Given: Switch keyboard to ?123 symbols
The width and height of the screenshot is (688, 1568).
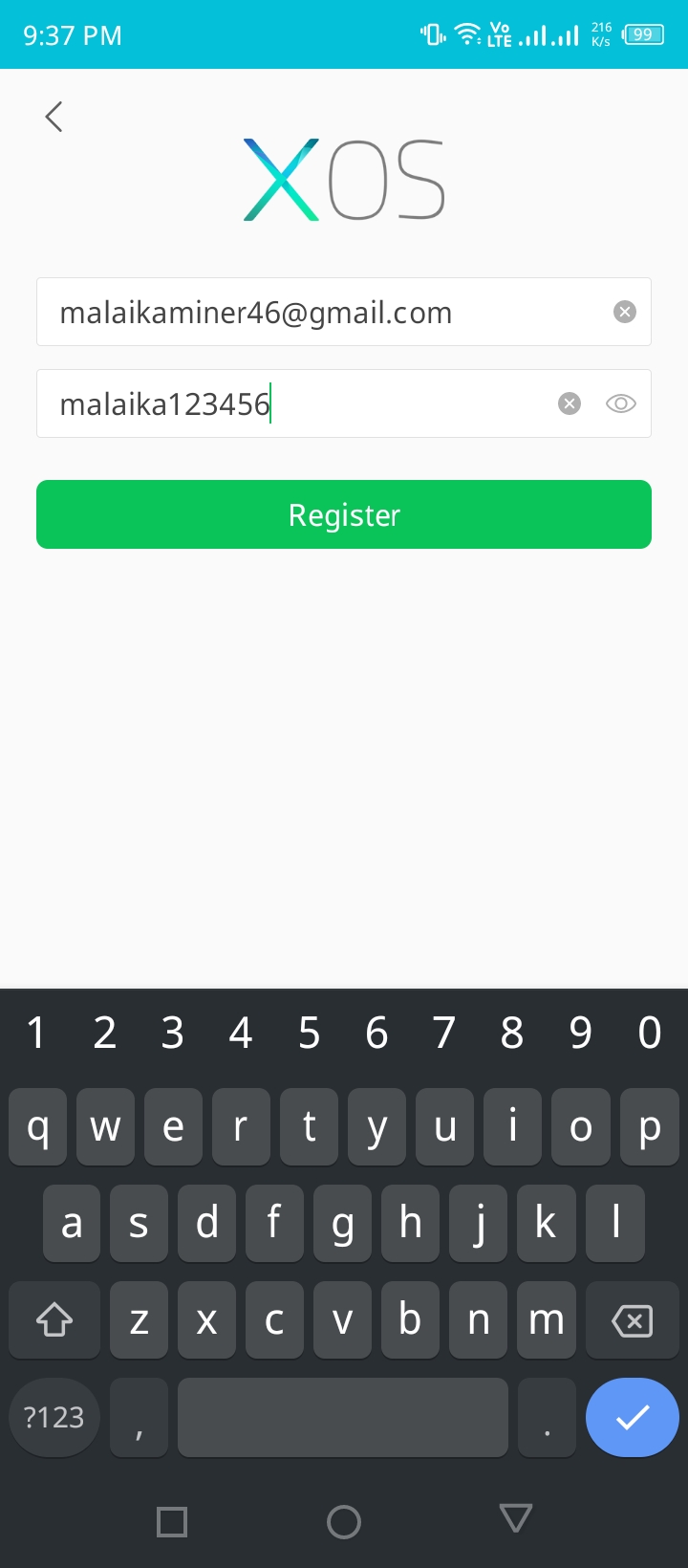Looking at the screenshot, I should click(54, 1417).
